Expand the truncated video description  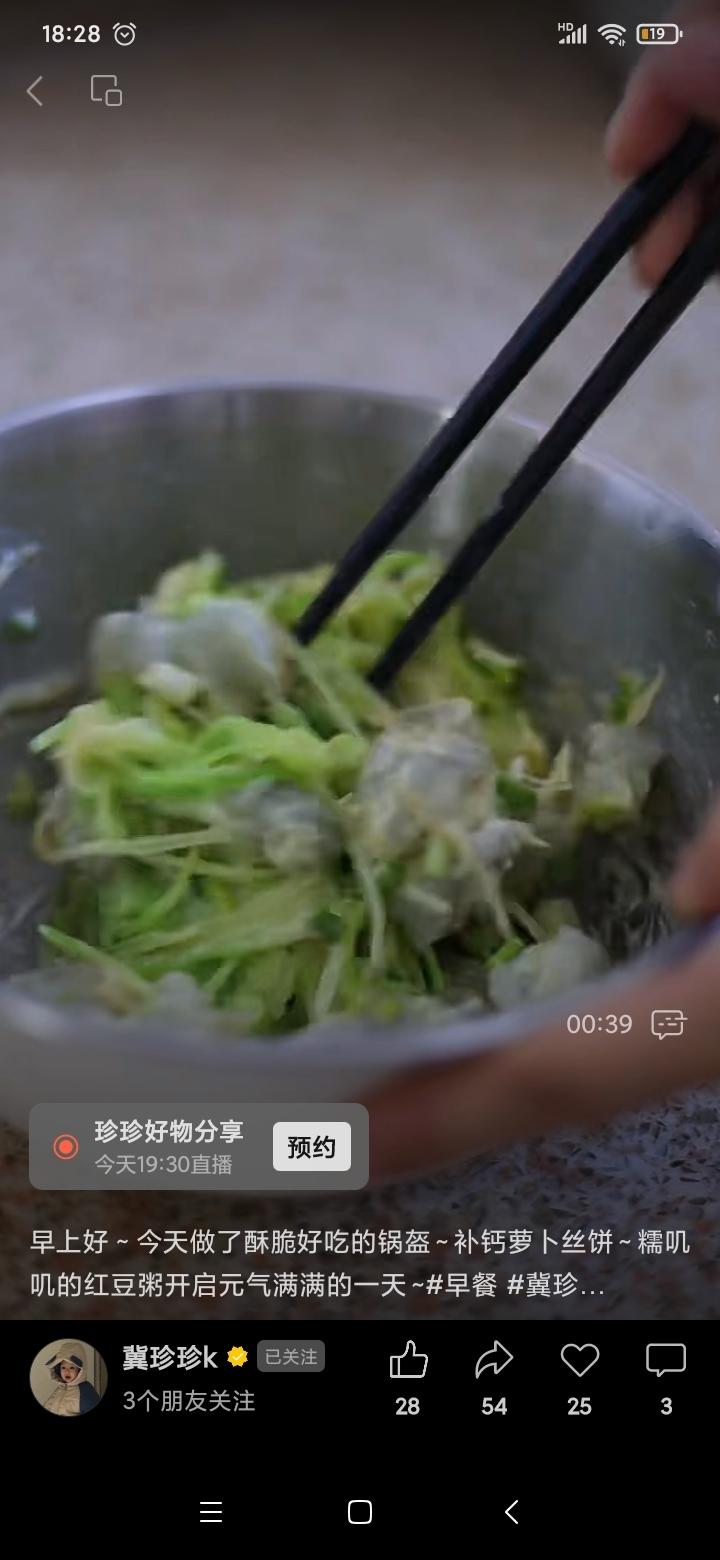click(x=360, y=1264)
